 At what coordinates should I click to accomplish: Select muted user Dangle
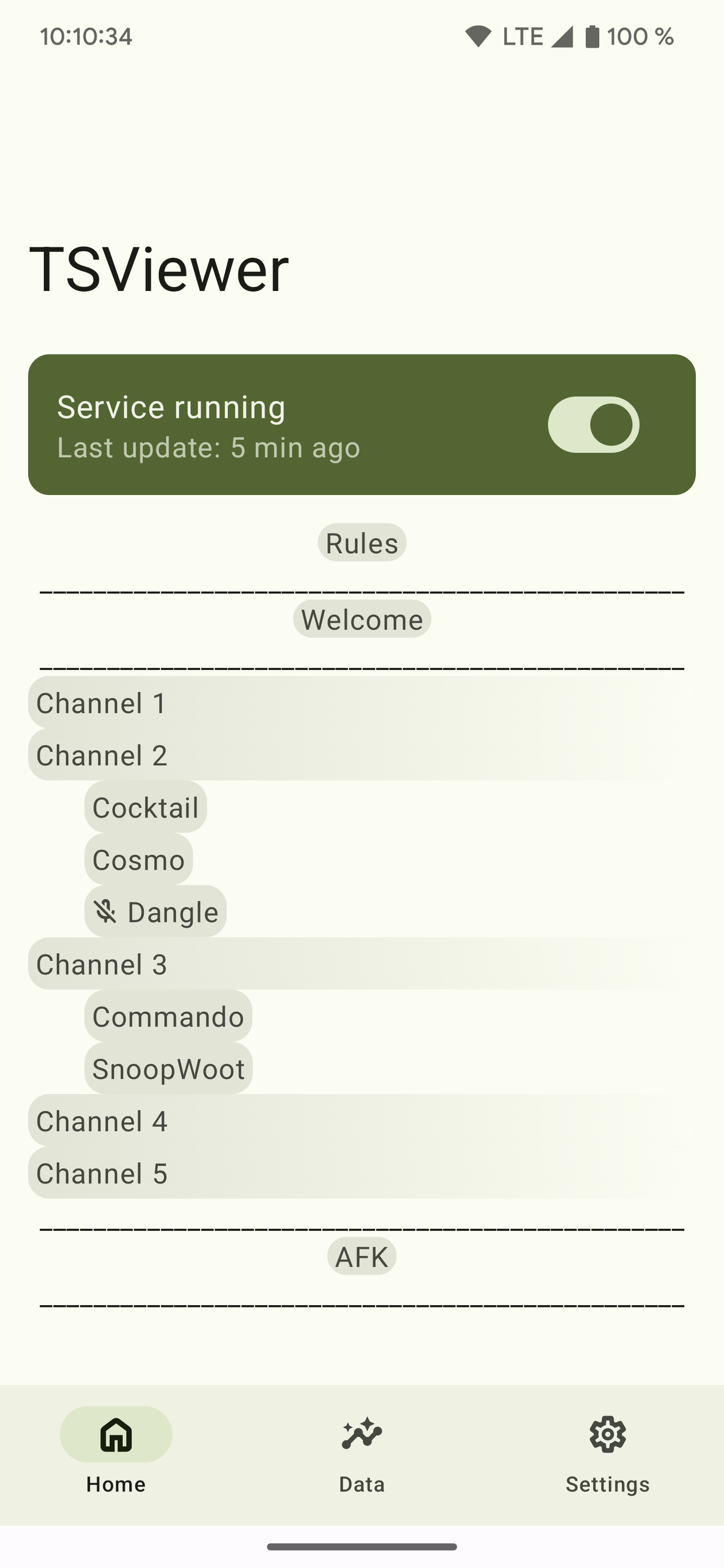[155, 911]
